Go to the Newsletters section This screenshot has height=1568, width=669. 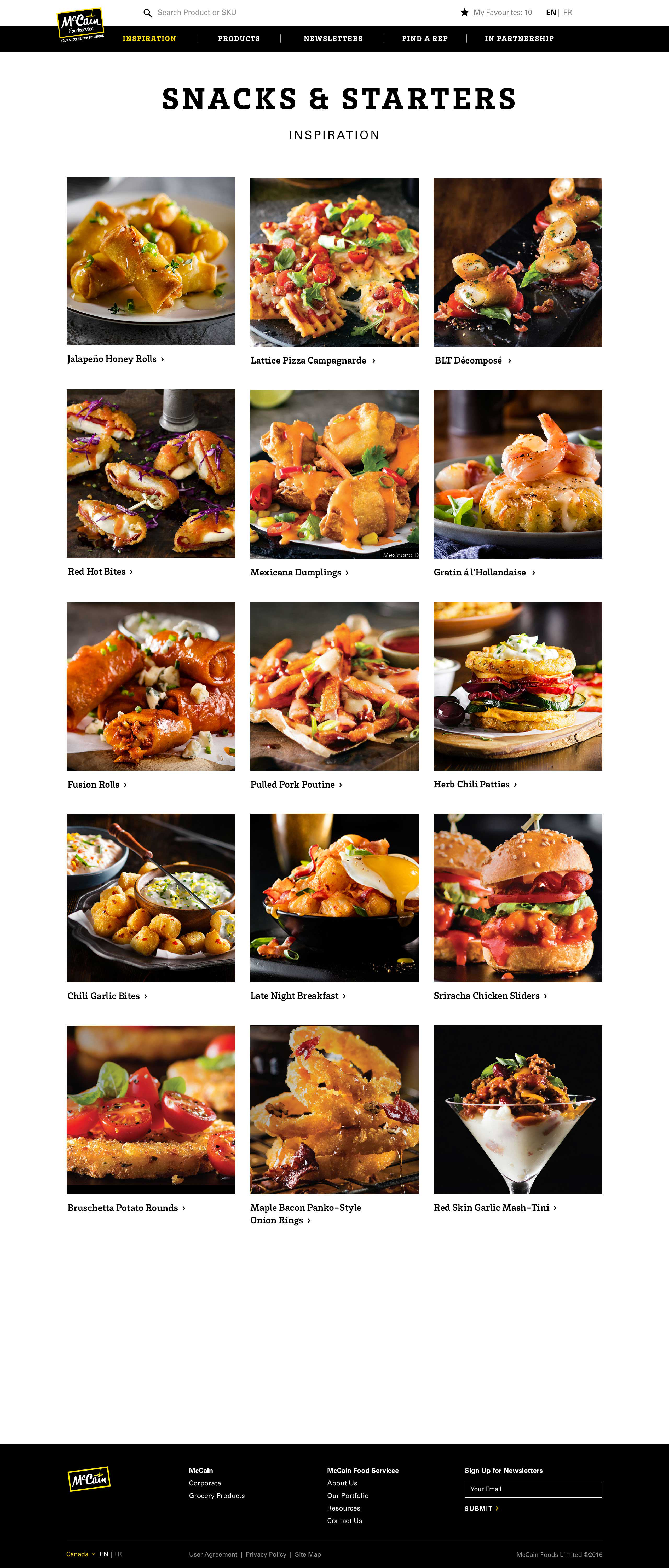coord(333,38)
